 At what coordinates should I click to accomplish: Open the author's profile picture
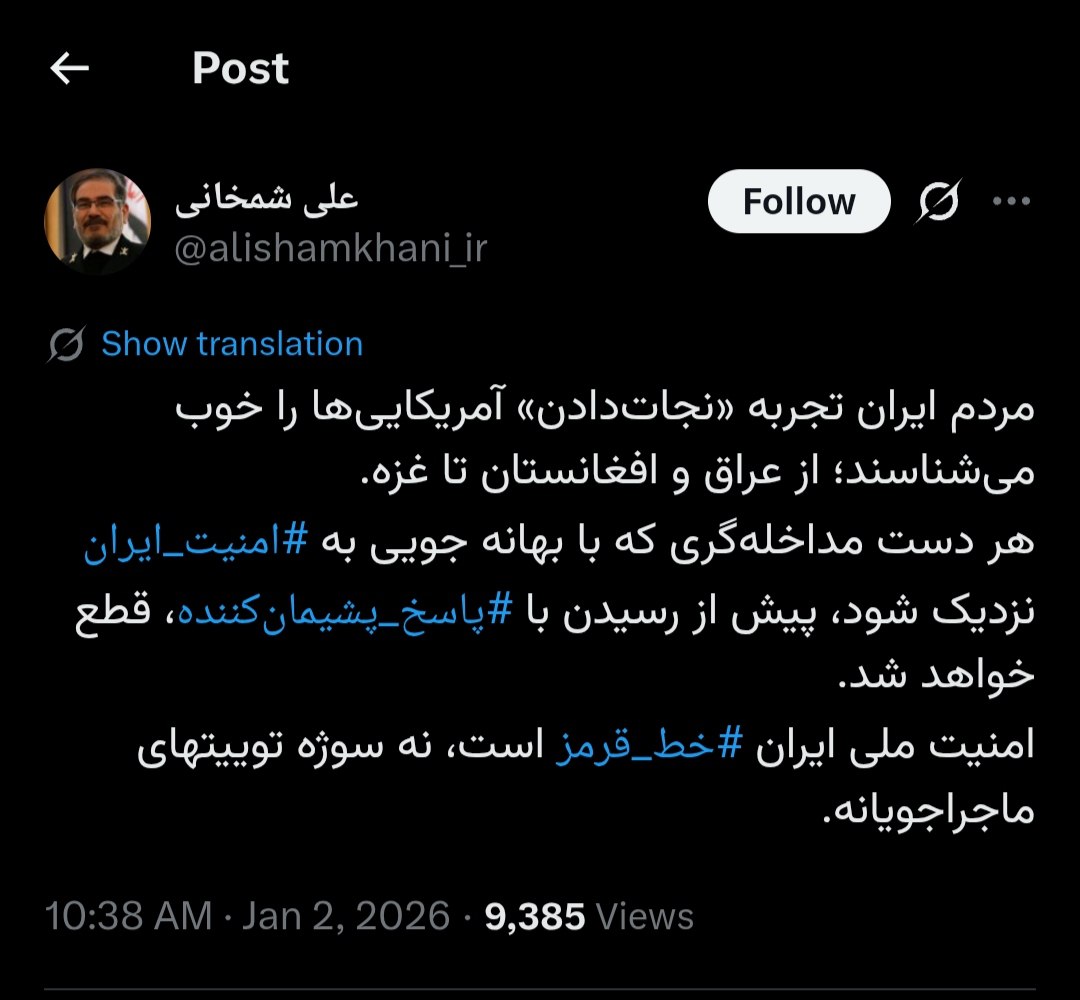click(98, 221)
